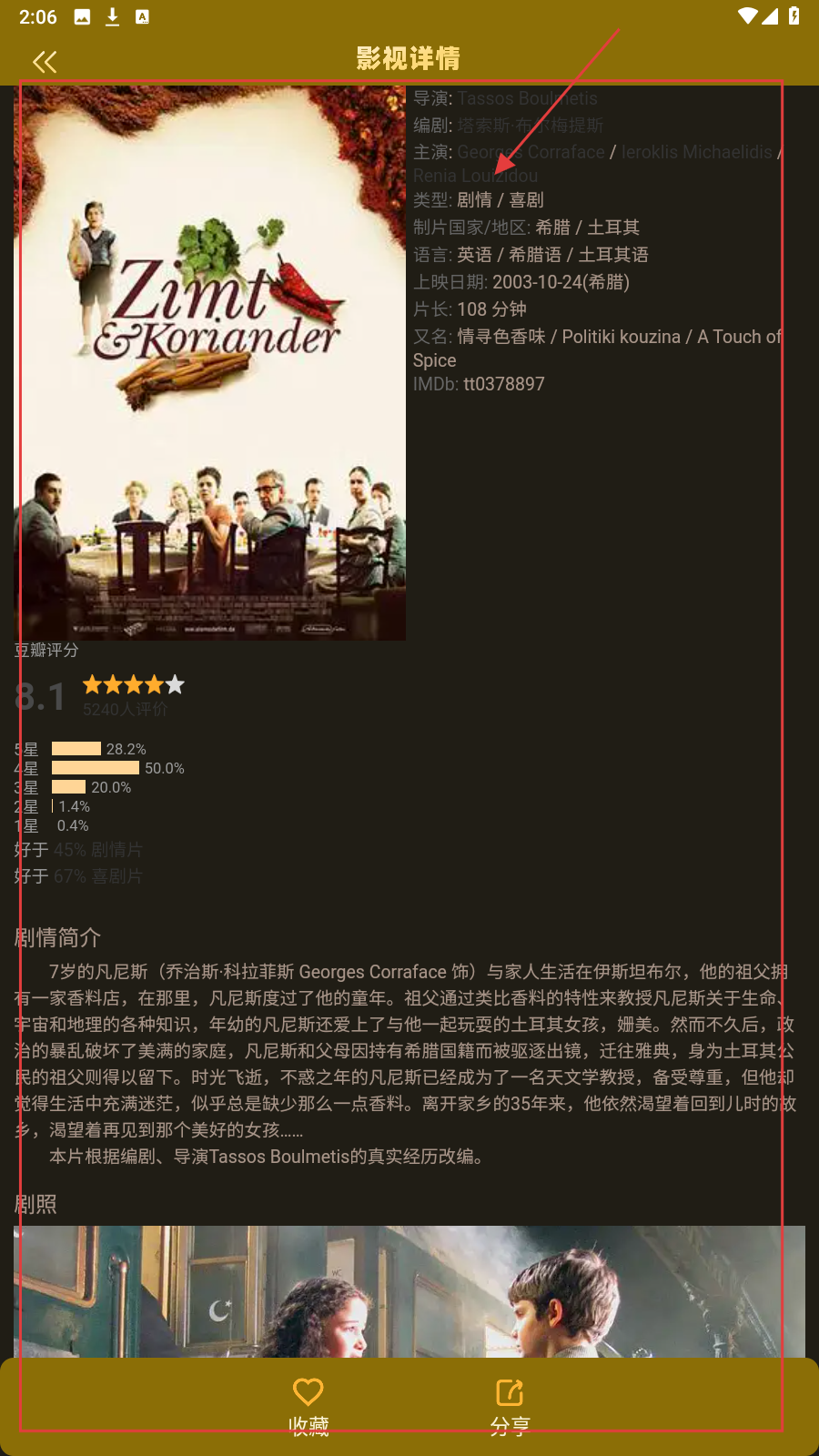Screen dimensions: 819x1456
Task: Open screenwriter link 塔索斯·布尔梅提斯
Action: click(x=530, y=126)
